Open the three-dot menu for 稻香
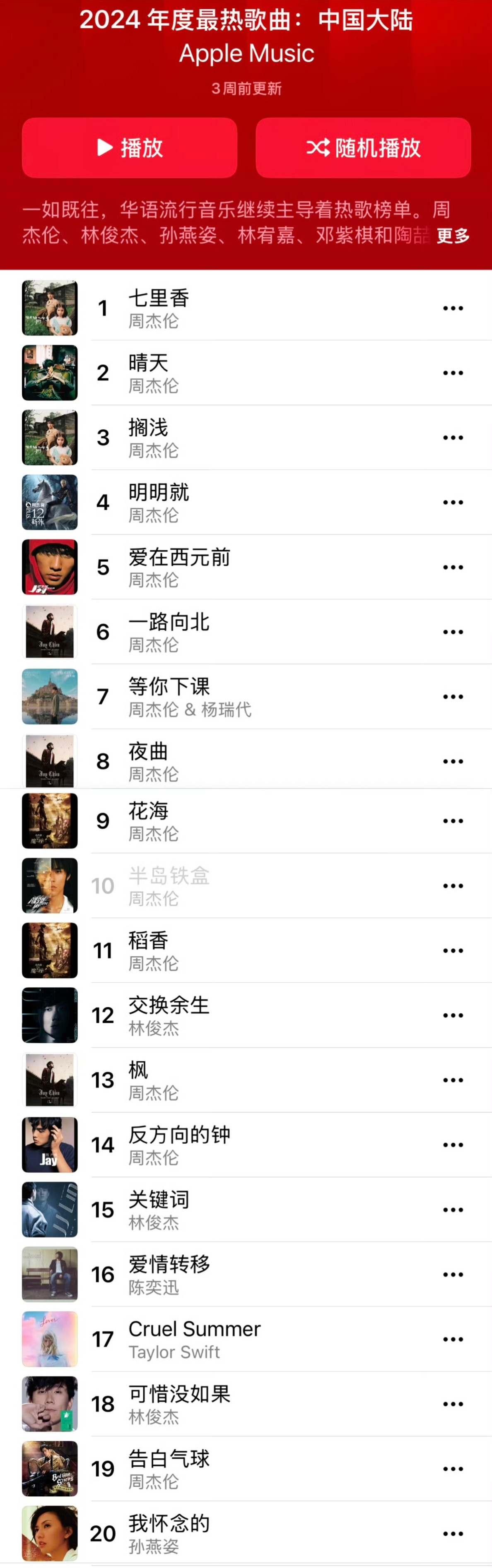The image size is (492, 1568). pos(452,950)
